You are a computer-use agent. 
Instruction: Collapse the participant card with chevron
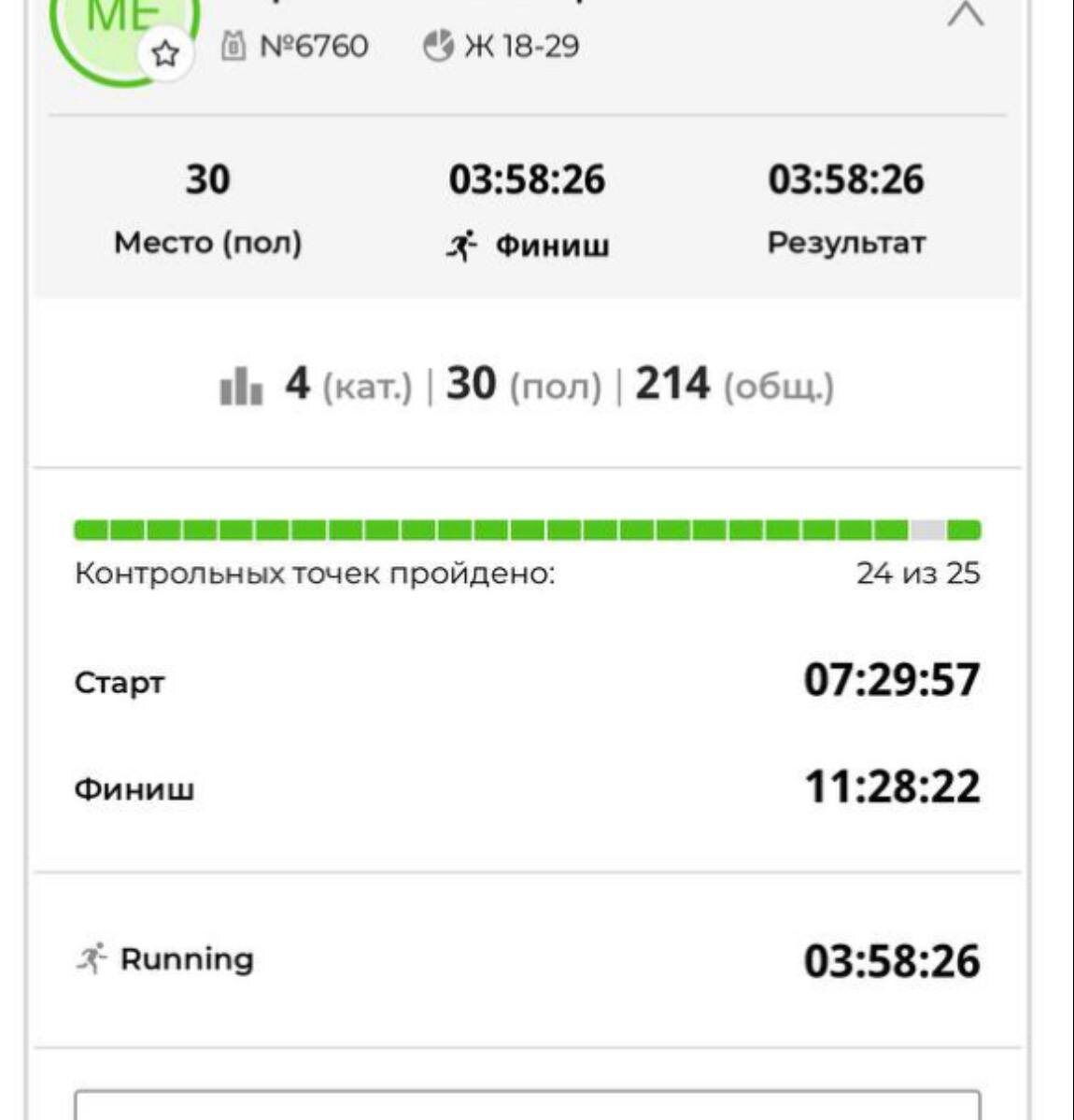coord(966,14)
